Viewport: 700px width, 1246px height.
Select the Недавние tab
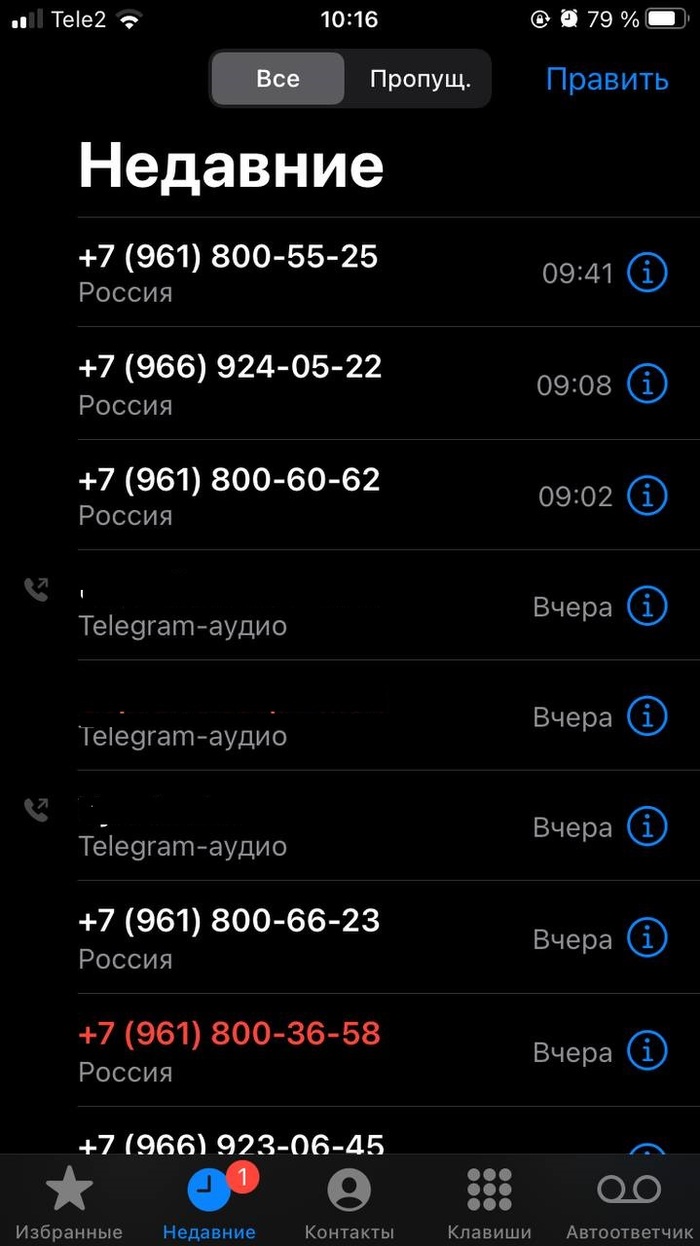pos(209,1202)
